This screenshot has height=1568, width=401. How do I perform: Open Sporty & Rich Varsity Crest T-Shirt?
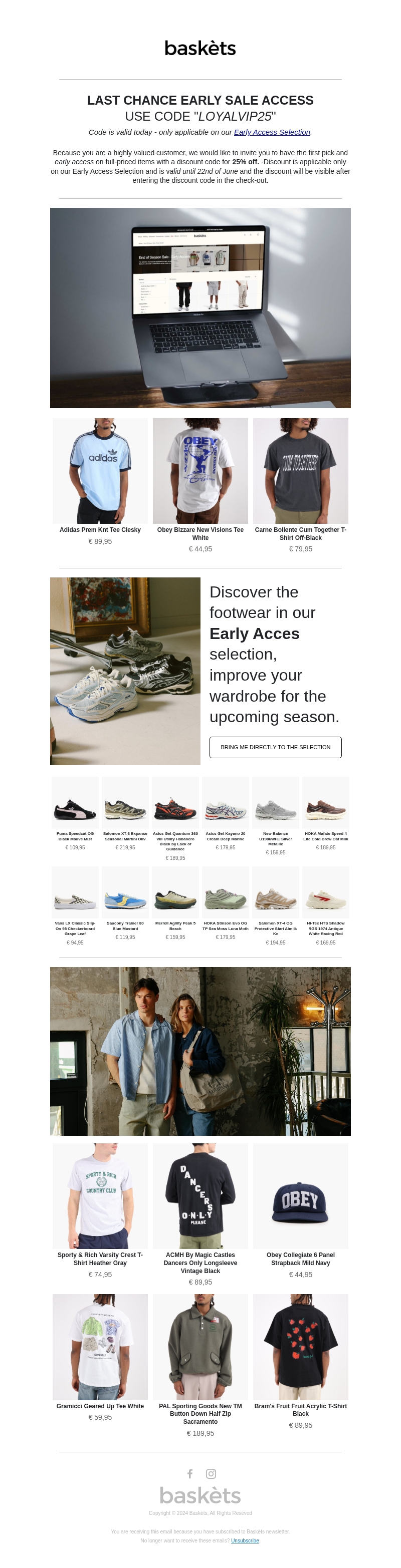click(x=100, y=1196)
